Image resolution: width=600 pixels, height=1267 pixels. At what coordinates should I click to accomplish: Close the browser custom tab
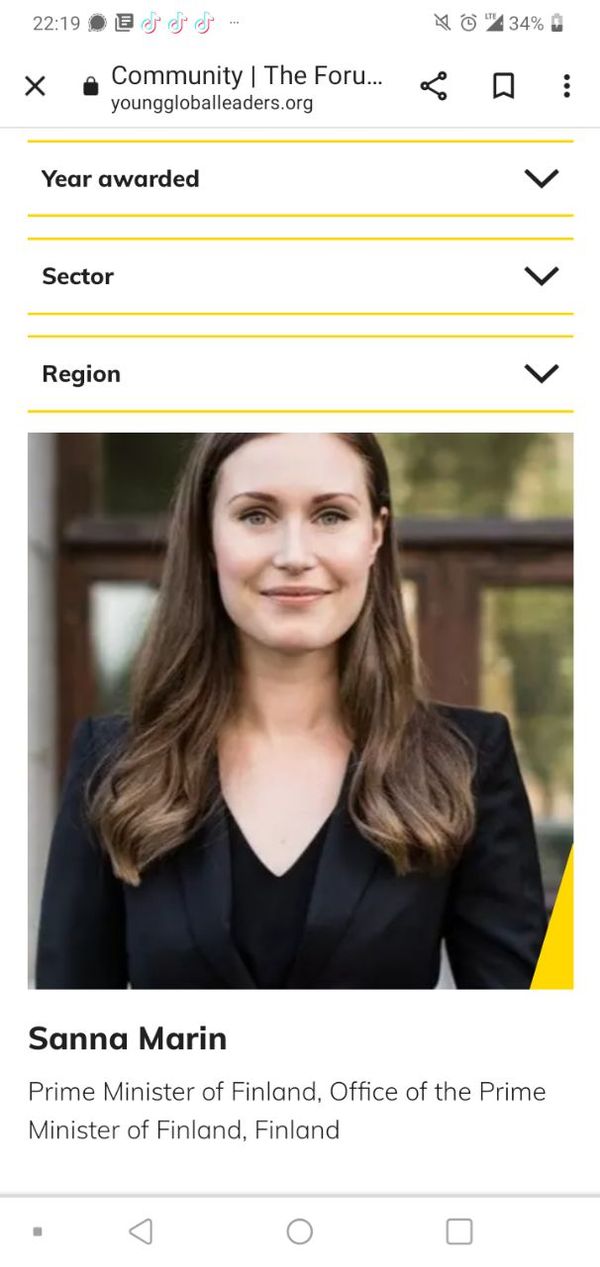pyautogui.click(x=34, y=86)
